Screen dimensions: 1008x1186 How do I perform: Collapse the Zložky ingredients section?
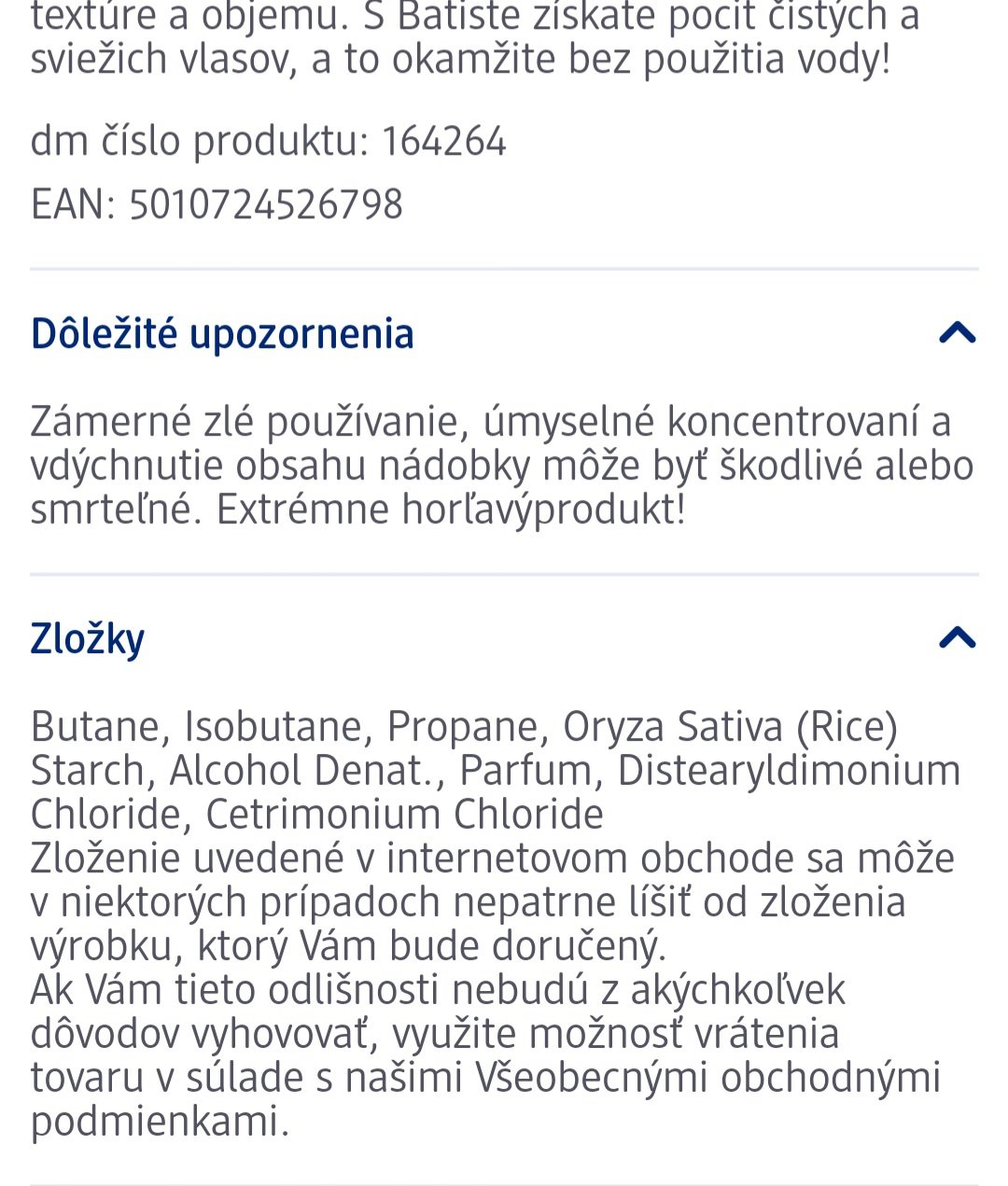[x=957, y=638]
